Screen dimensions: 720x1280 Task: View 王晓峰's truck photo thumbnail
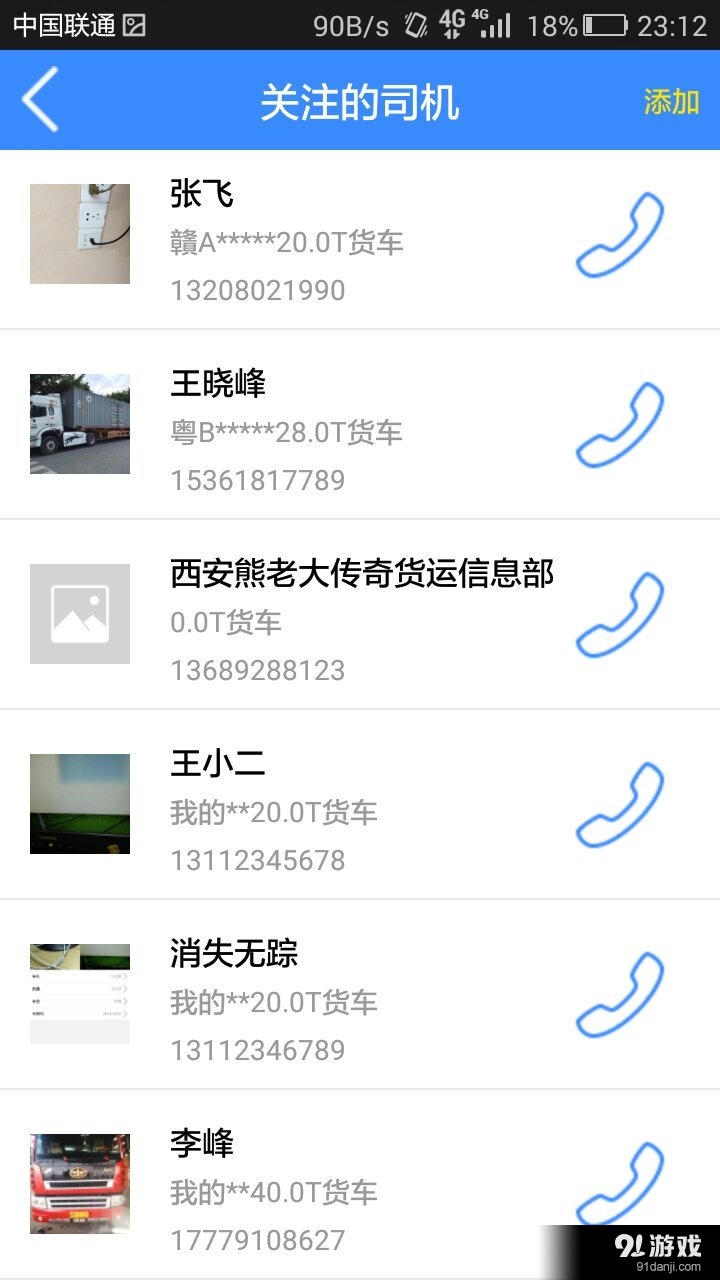(x=80, y=423)
